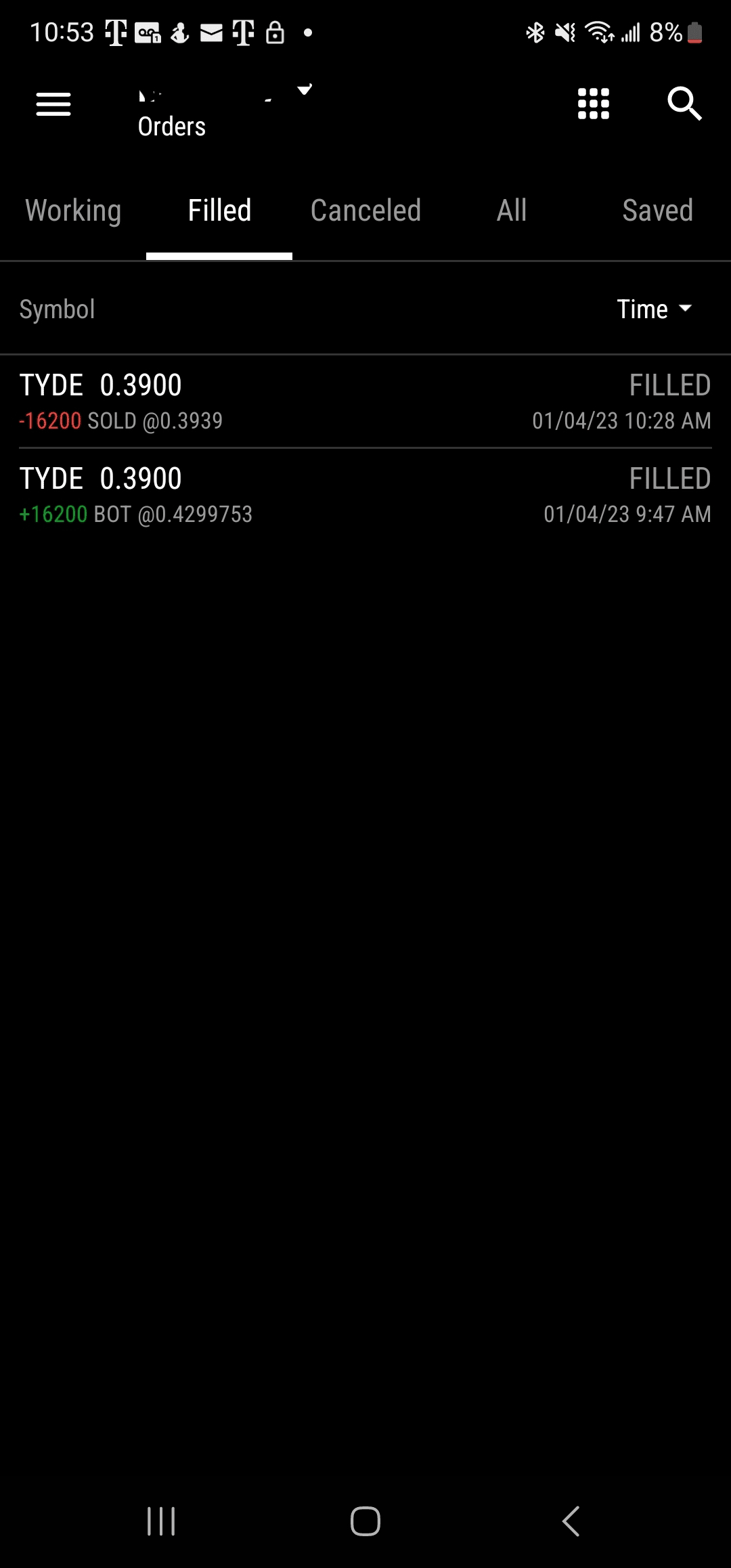
Task: Go back using the system back button
Action: click(571, 1521)
